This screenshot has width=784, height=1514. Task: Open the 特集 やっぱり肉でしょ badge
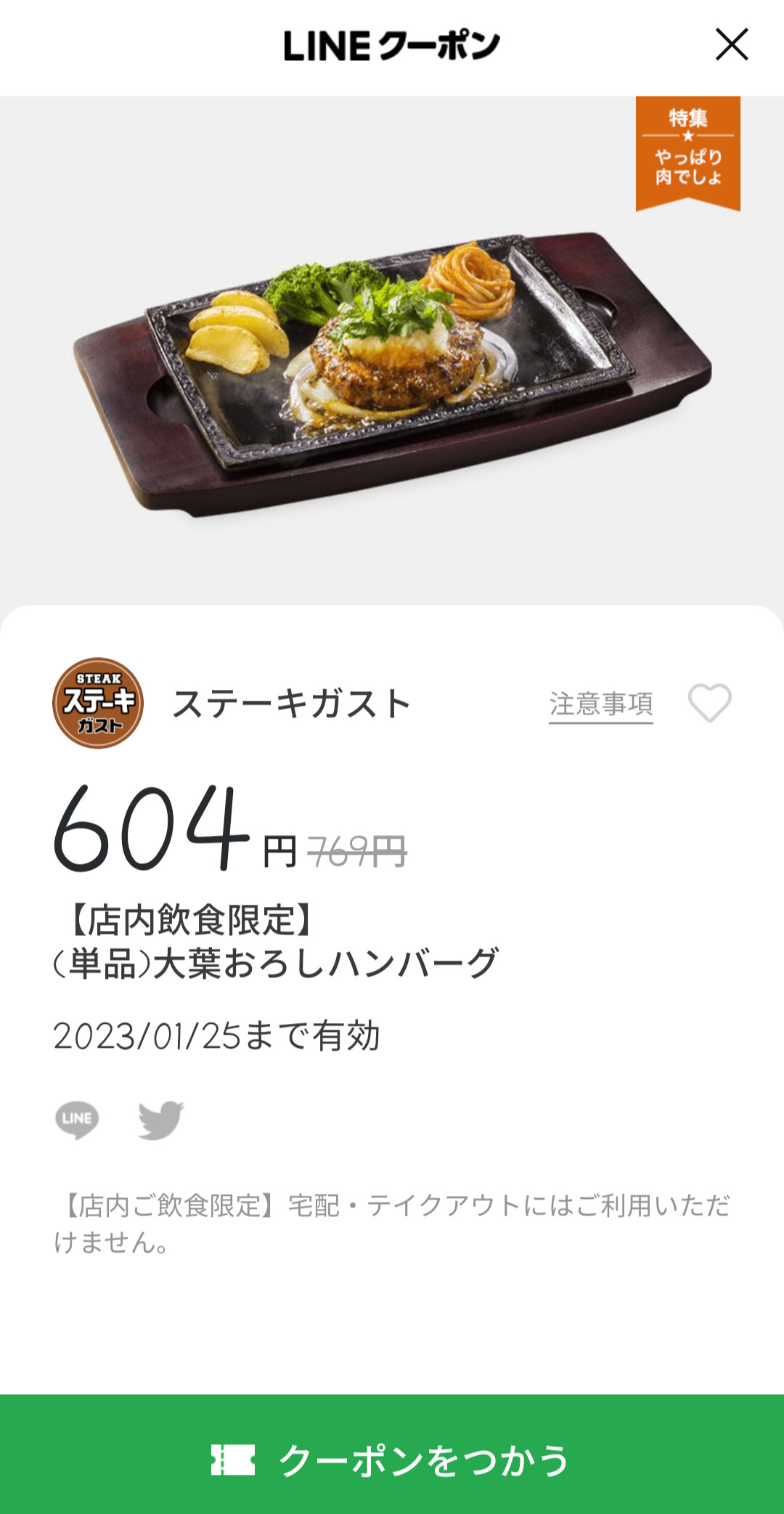(x=688, y=153)
